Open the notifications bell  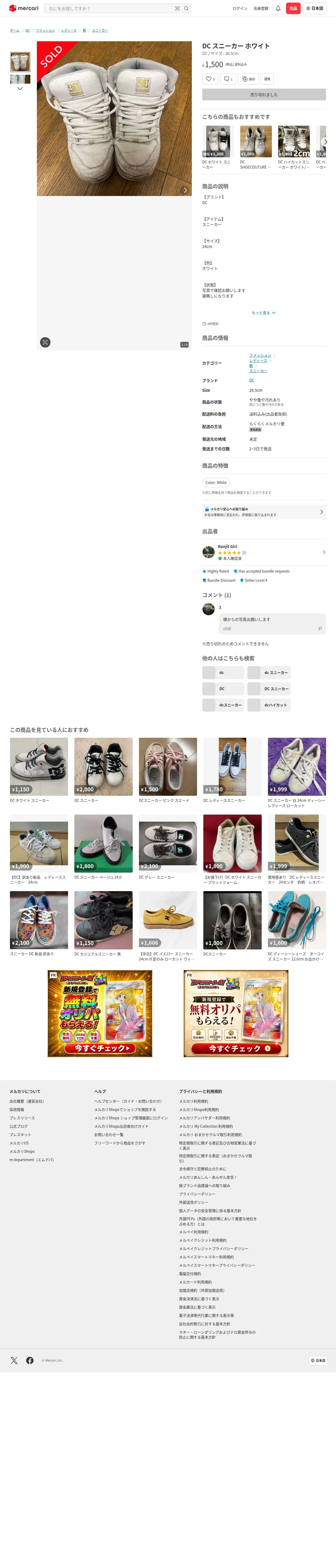pyautogui.click(x=278, y=9)
